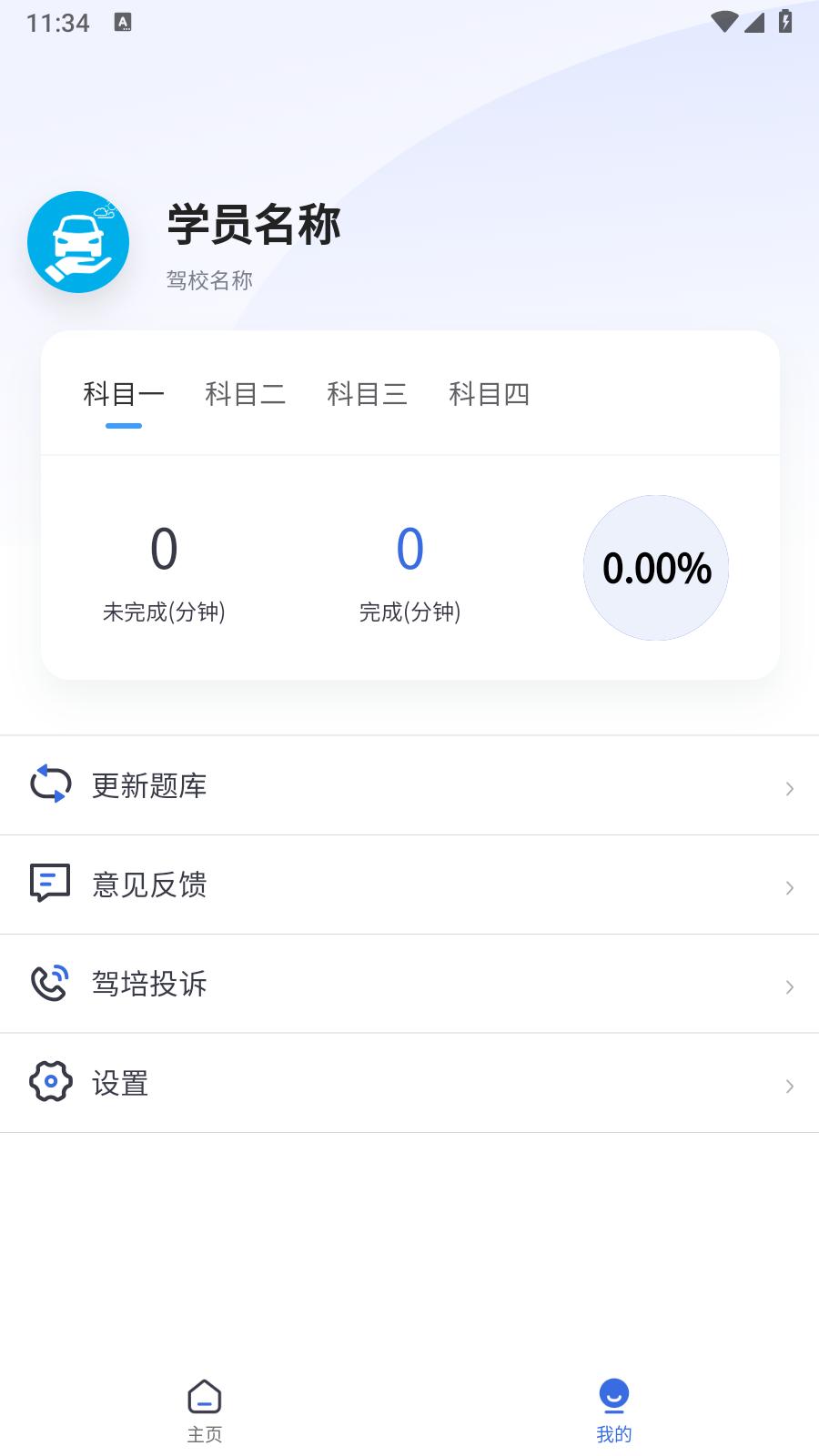The image size is (819, 1456).
Task: Select the 科目三 tab
Action: coord(368,394)
